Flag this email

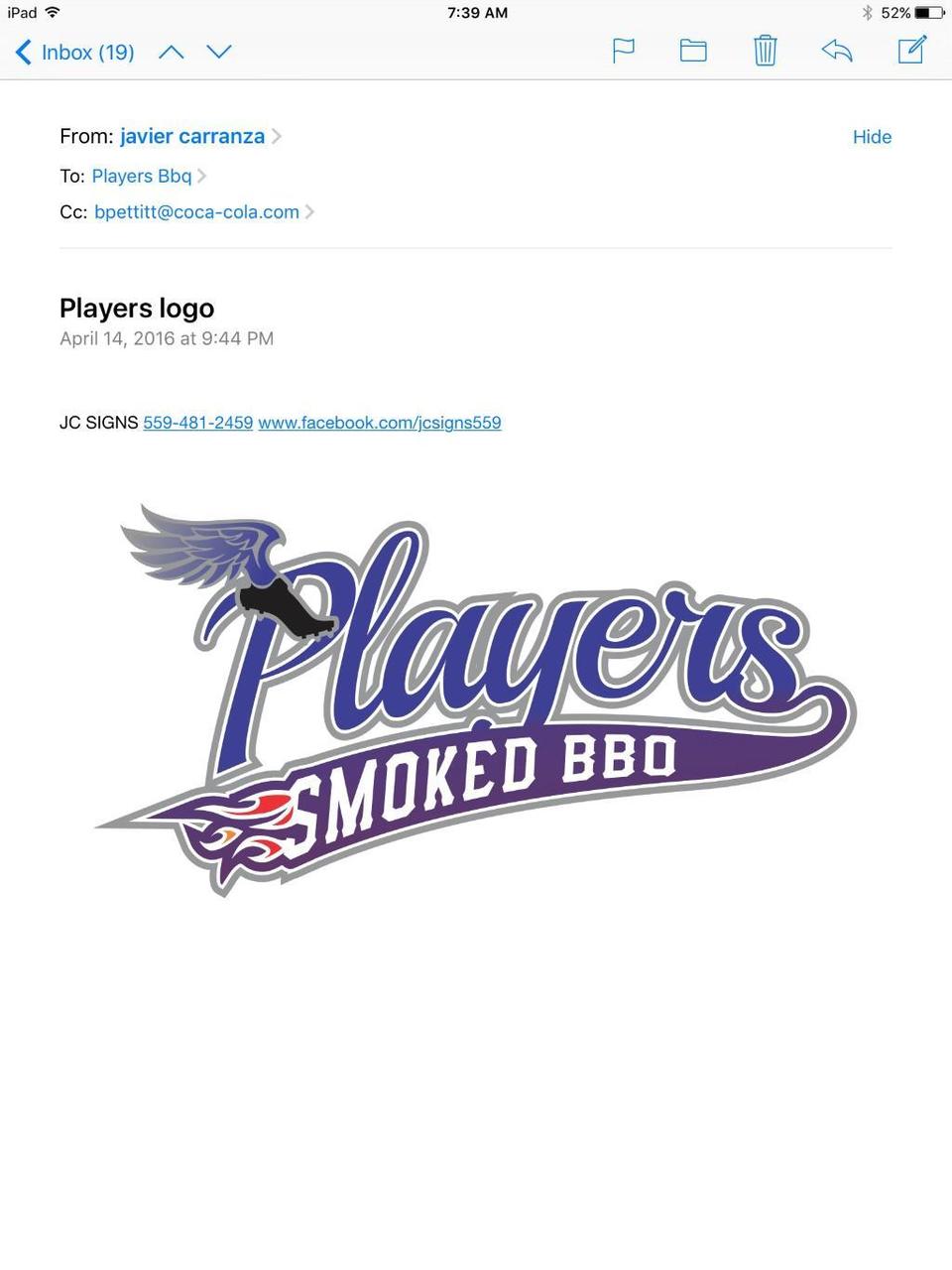coord(624,51)
